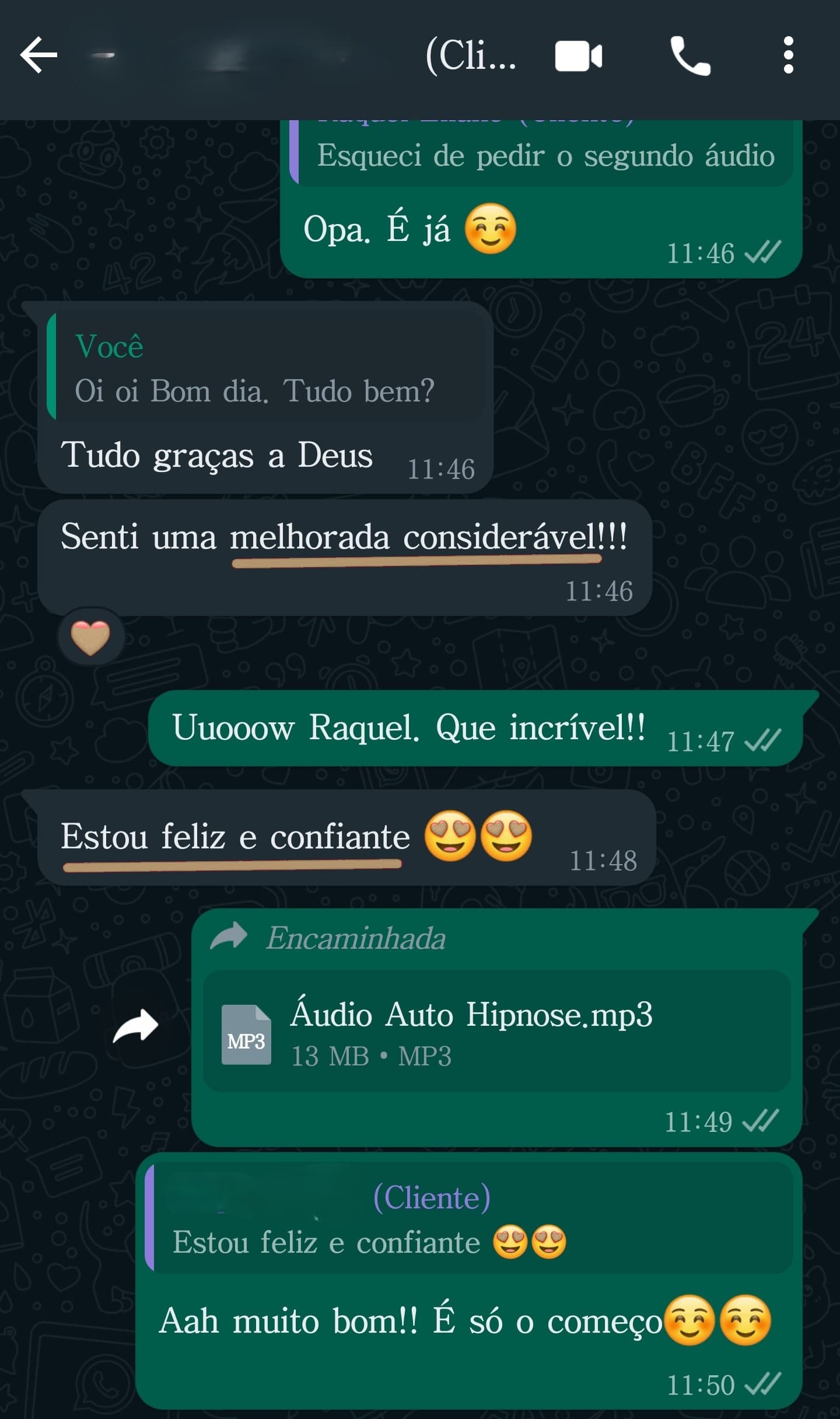
Task: Tap the back arrow to exit the chat
Action: pyautogui.click(x=37, y=55)
